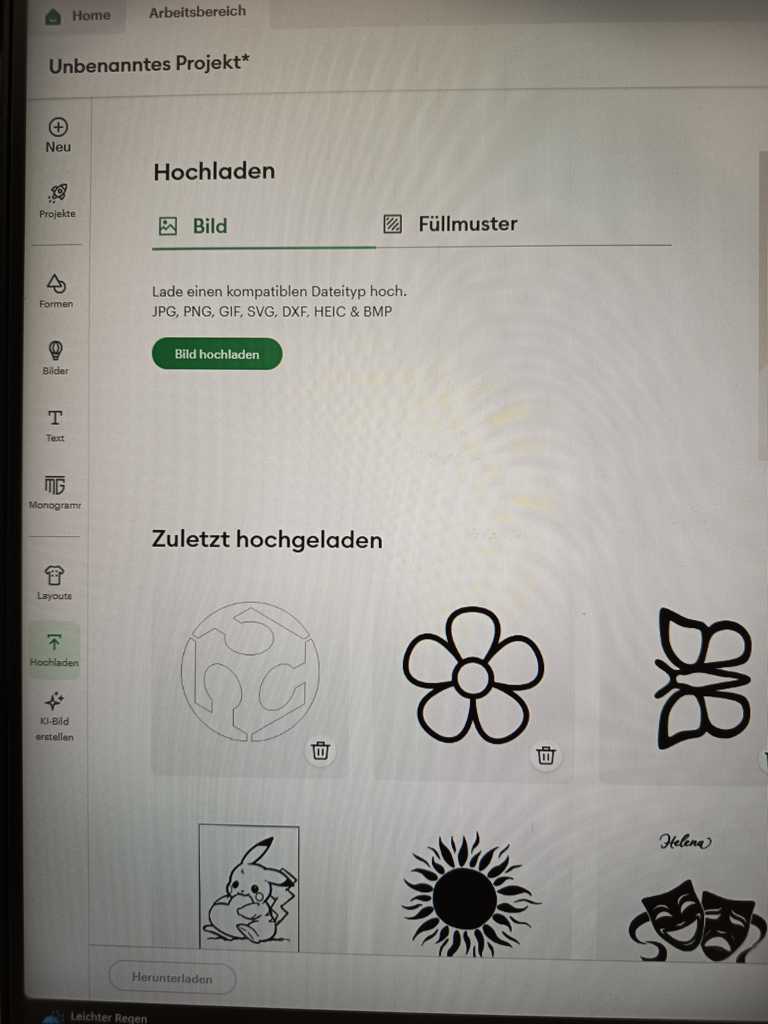Pick the sun silhouette upload
This screenshot has height=1024, width=768.
point(467,894)
